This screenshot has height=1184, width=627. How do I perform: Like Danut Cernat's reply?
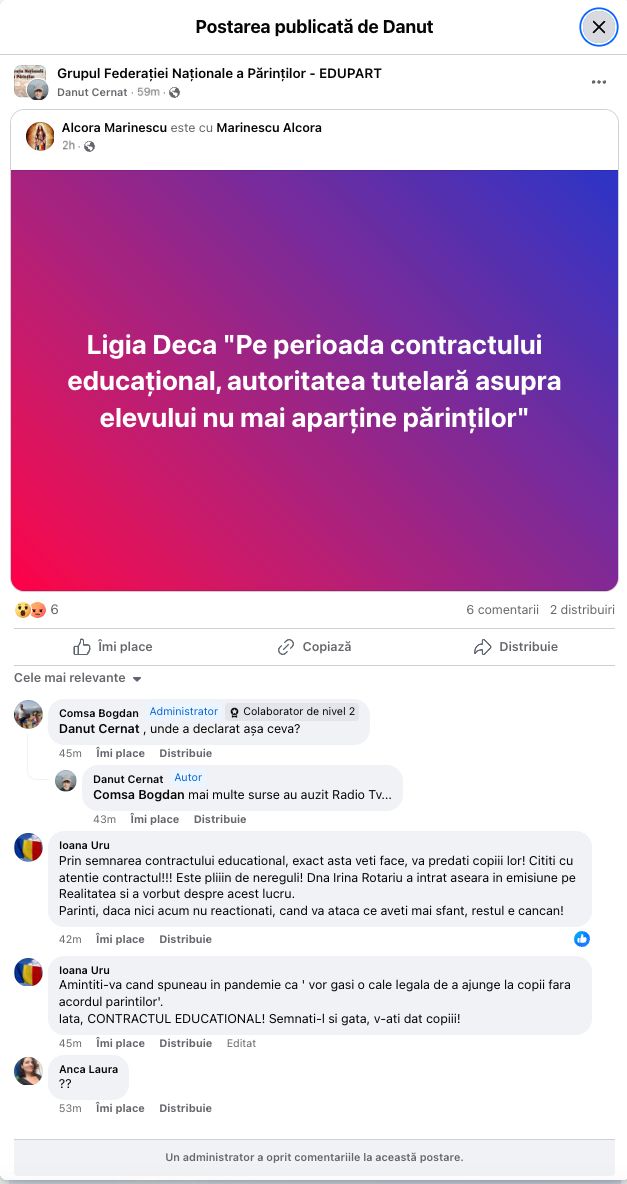(x=154, y=819)
